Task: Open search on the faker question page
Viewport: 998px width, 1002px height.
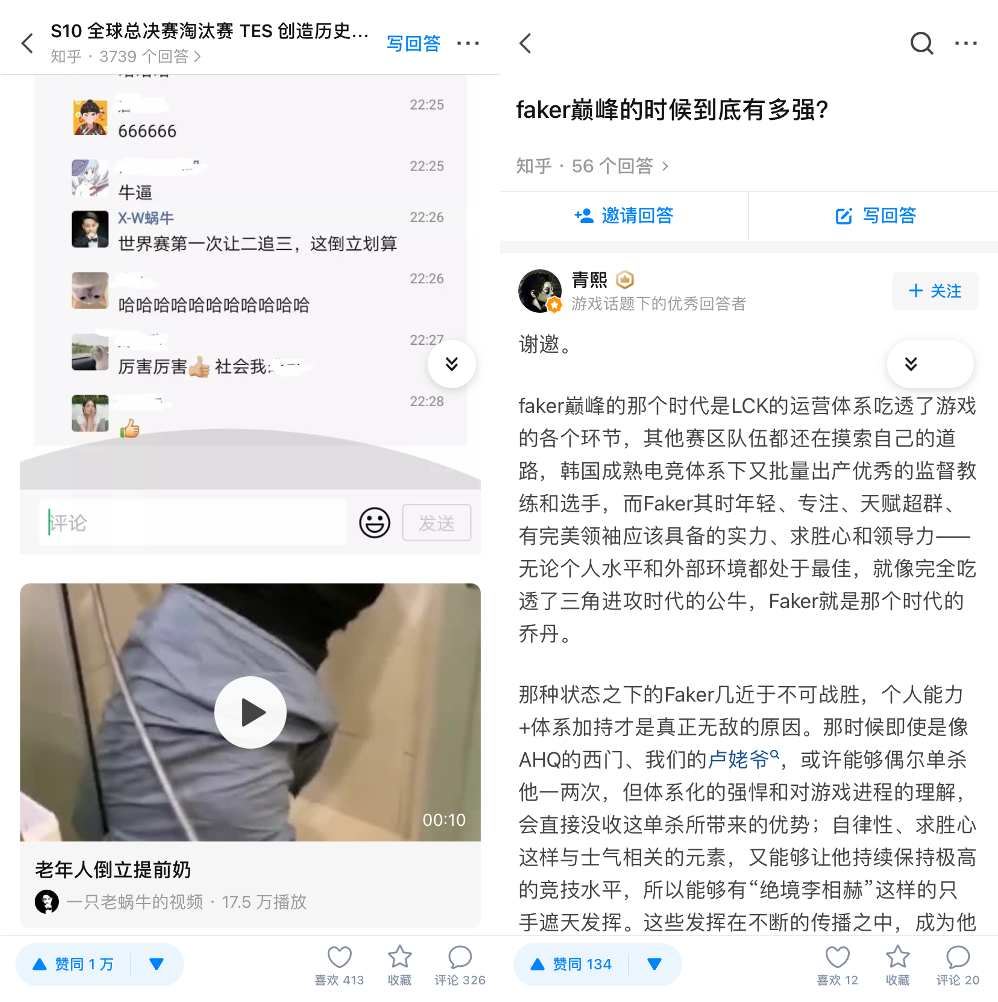Action: [x=921, y=43]
